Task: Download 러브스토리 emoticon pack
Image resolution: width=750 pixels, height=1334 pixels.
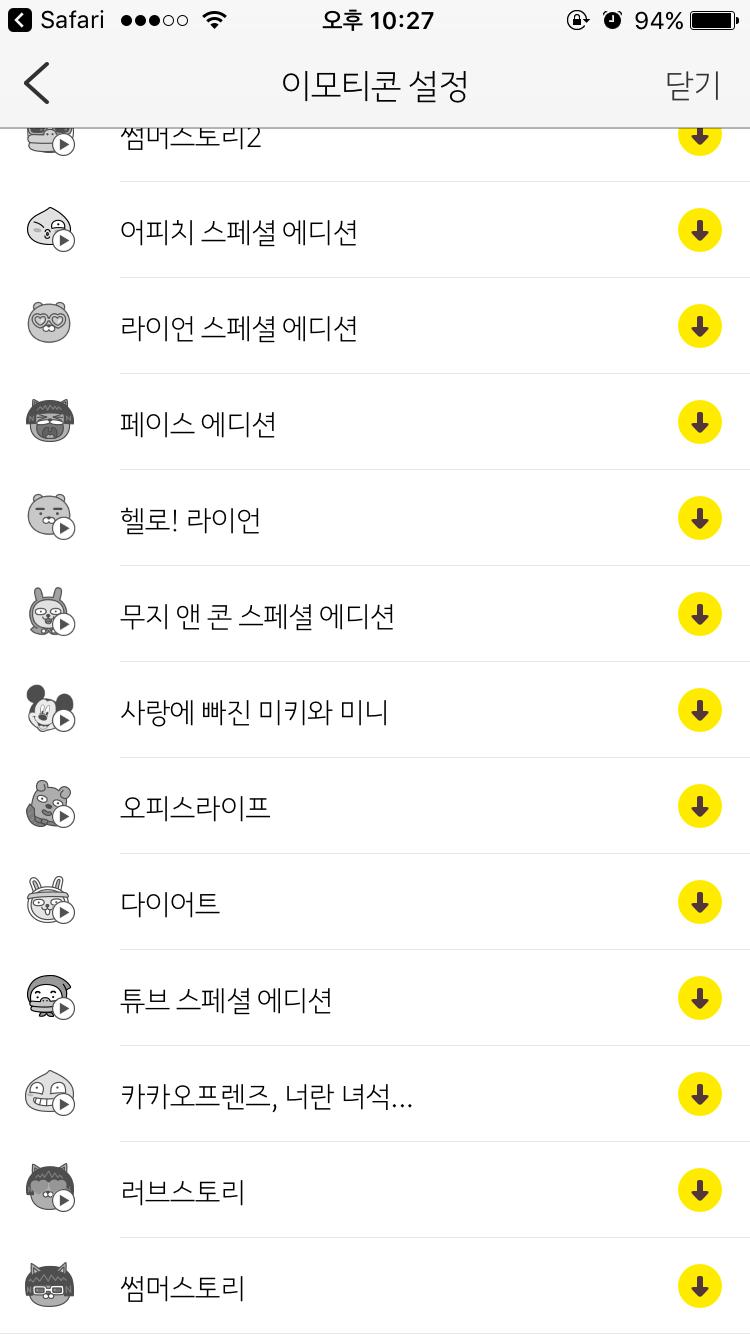Action: (700, 1191)
